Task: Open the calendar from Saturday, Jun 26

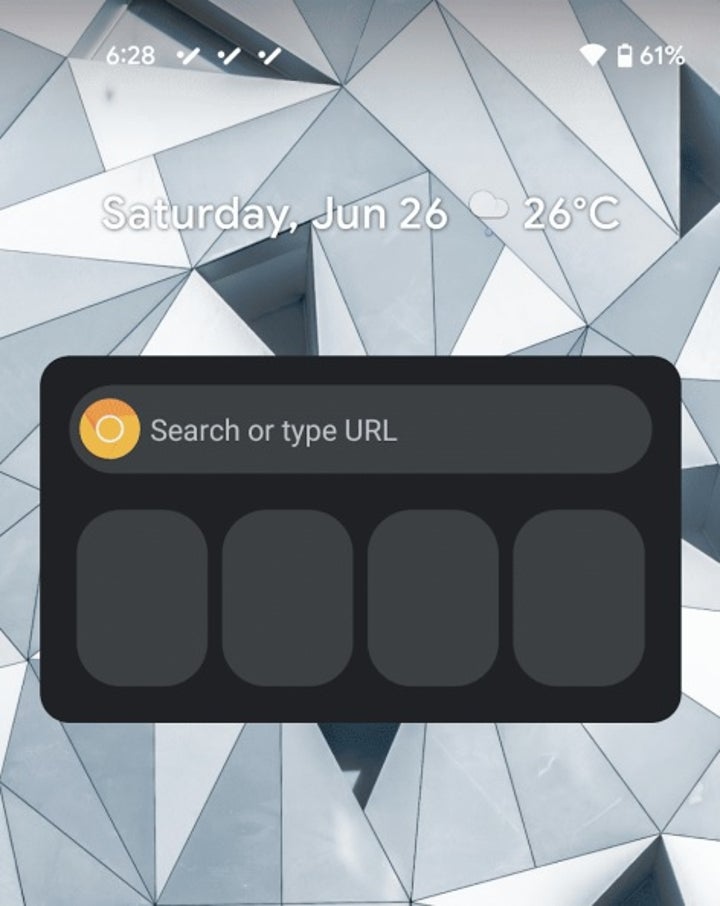Action: (x=275, y=214)
